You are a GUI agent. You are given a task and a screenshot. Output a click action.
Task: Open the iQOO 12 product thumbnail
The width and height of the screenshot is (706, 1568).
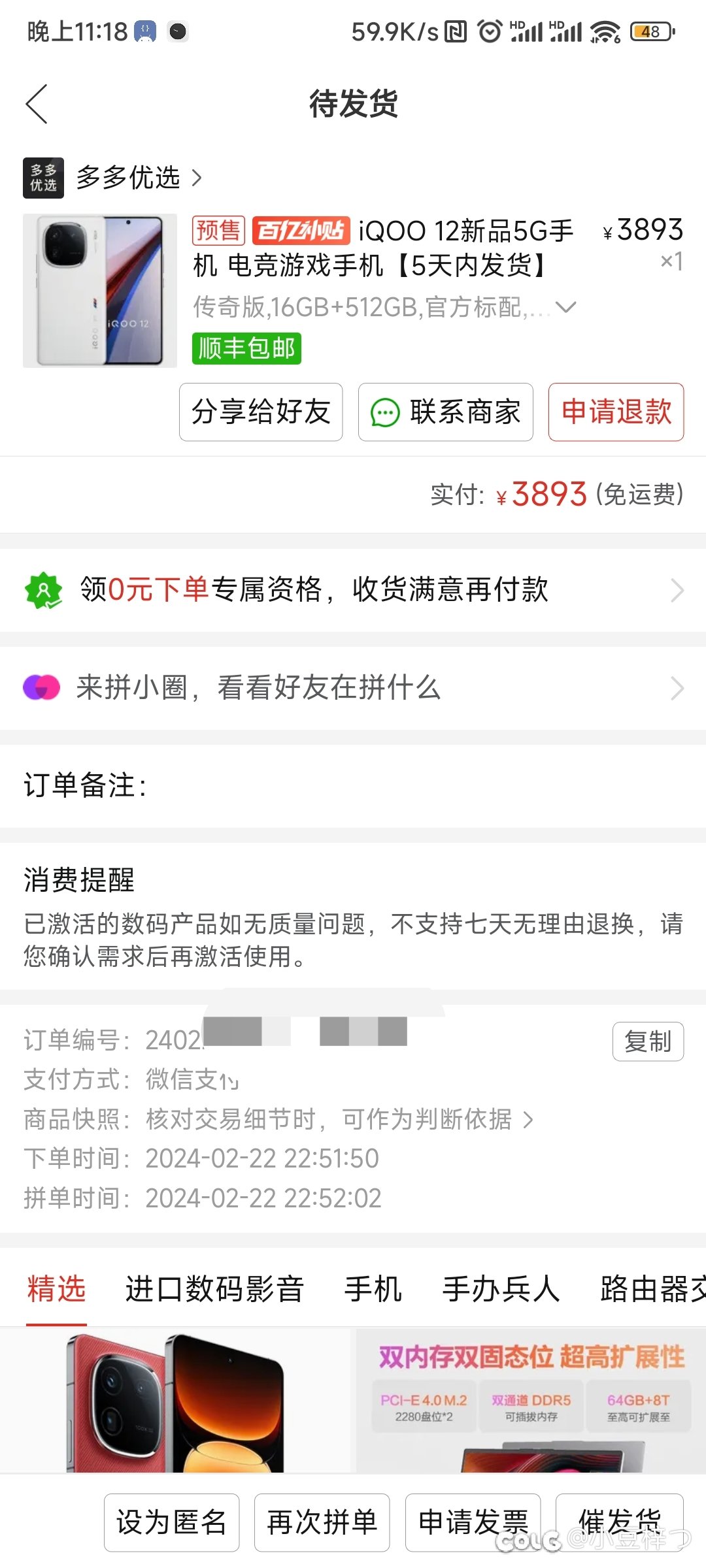[100, 291]
